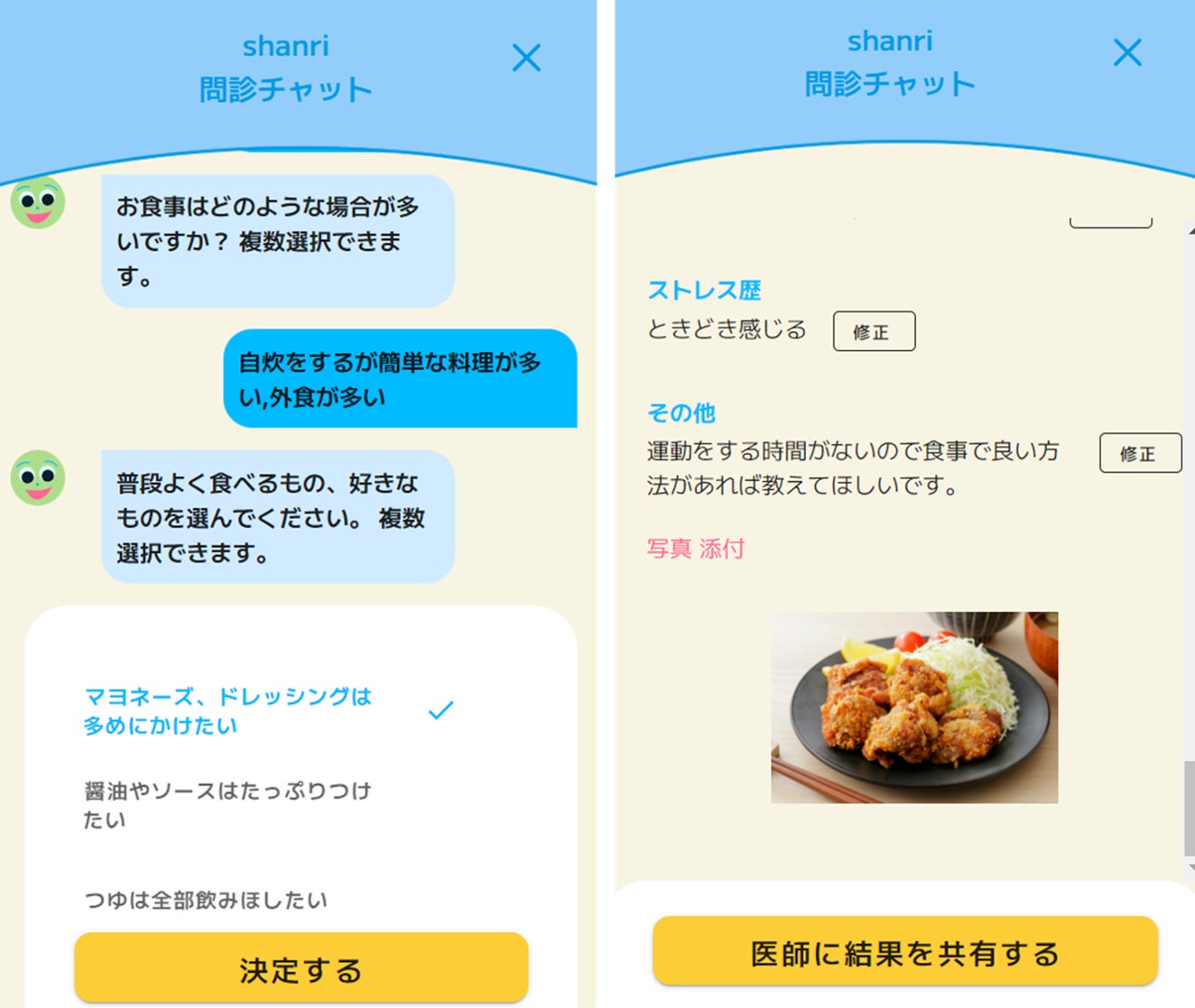Share results via 医師に結果を共有する
Viewport: 1195px width, 1008px height.
click(904, 952)
